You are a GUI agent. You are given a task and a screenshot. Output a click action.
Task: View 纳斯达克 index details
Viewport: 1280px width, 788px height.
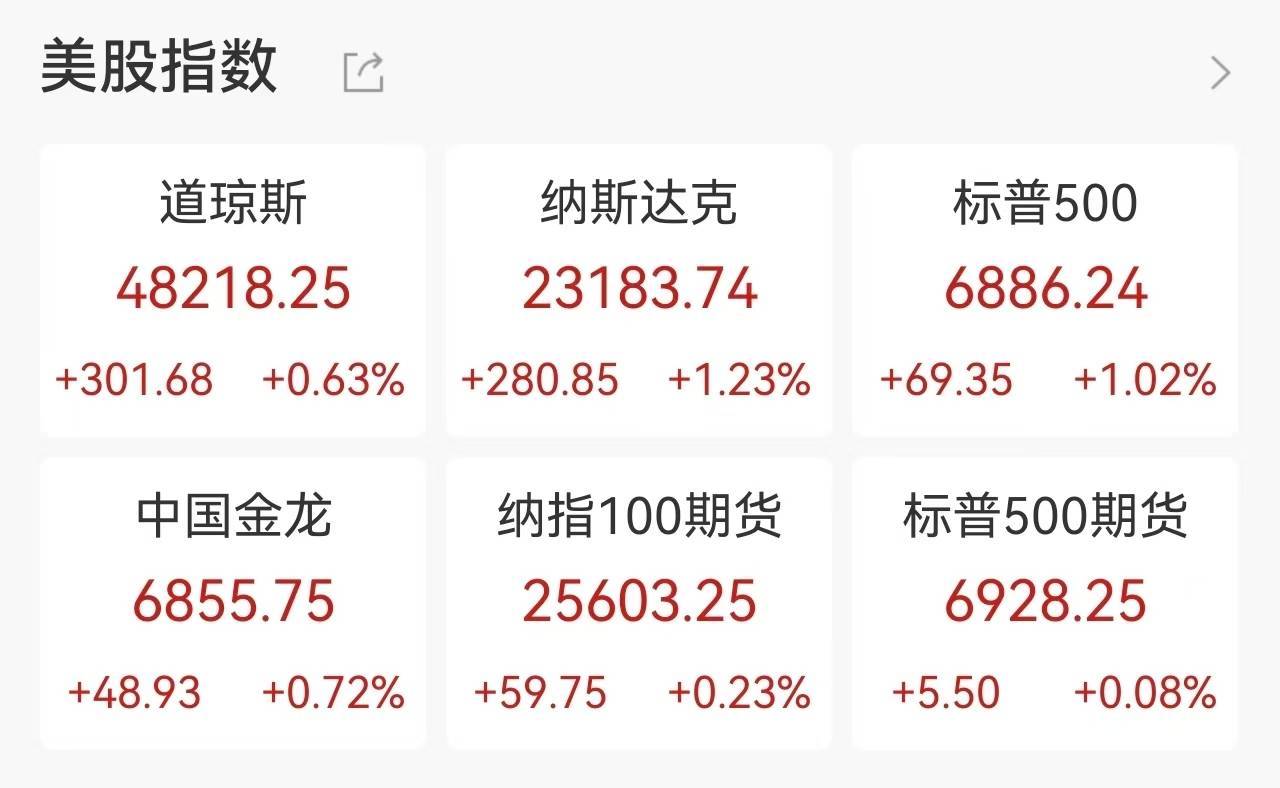coord(639,290)
